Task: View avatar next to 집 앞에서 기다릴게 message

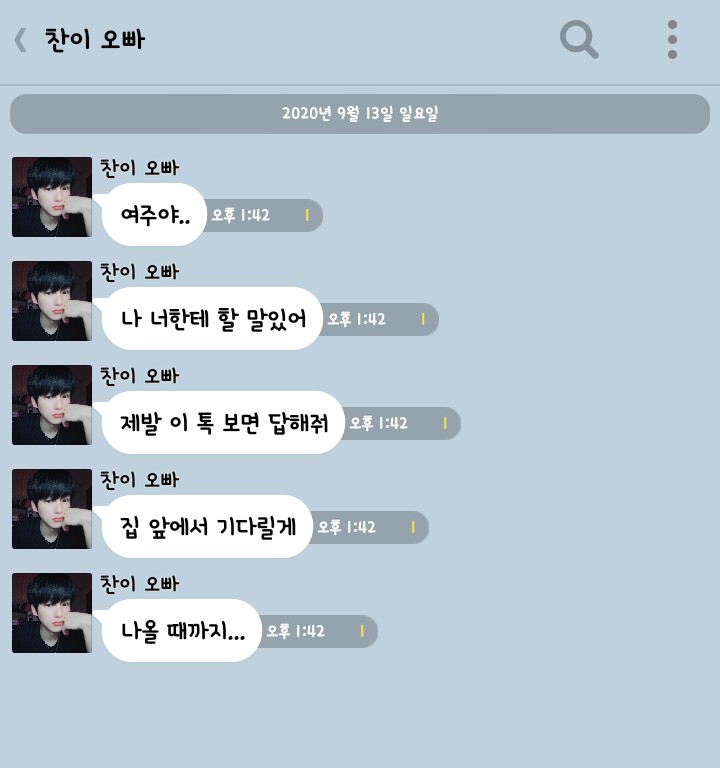Action: pyautogui.click(x=52, y=509)
